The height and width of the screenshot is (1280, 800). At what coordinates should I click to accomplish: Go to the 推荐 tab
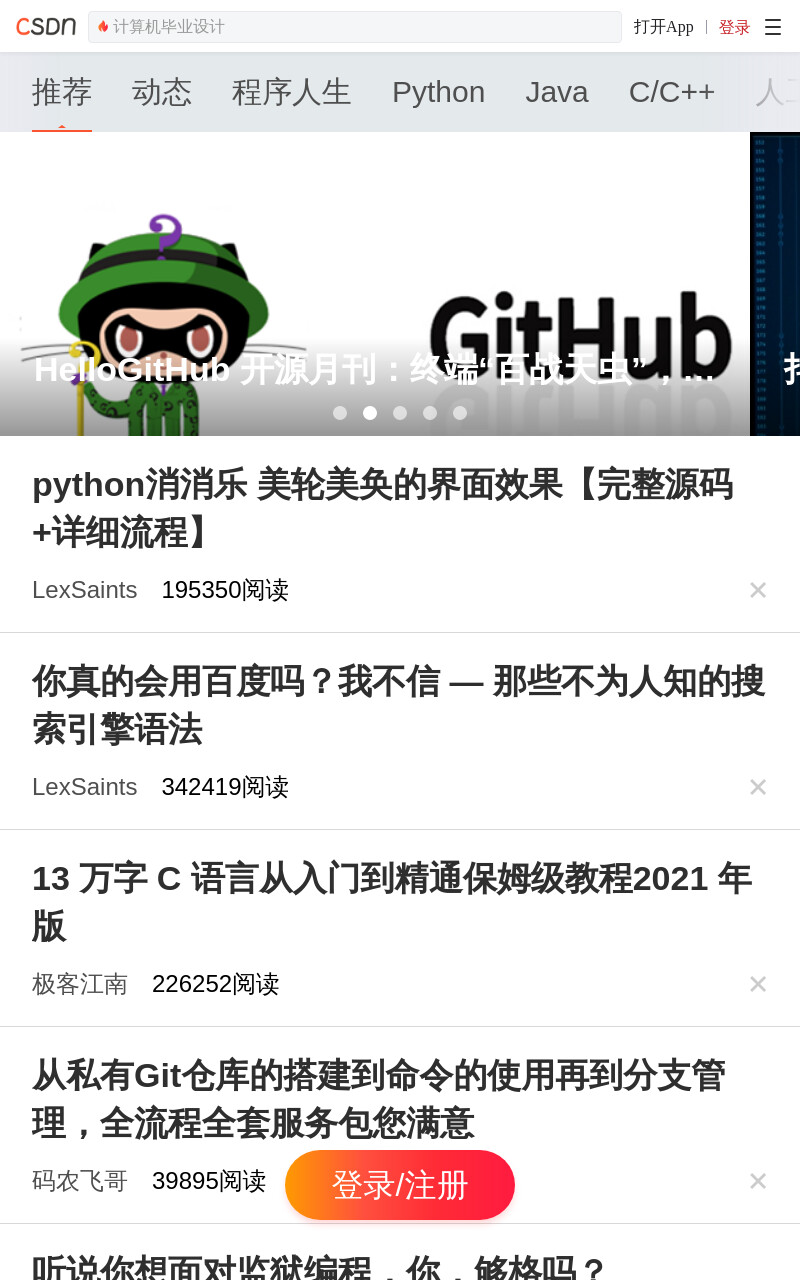click(62, 92)
